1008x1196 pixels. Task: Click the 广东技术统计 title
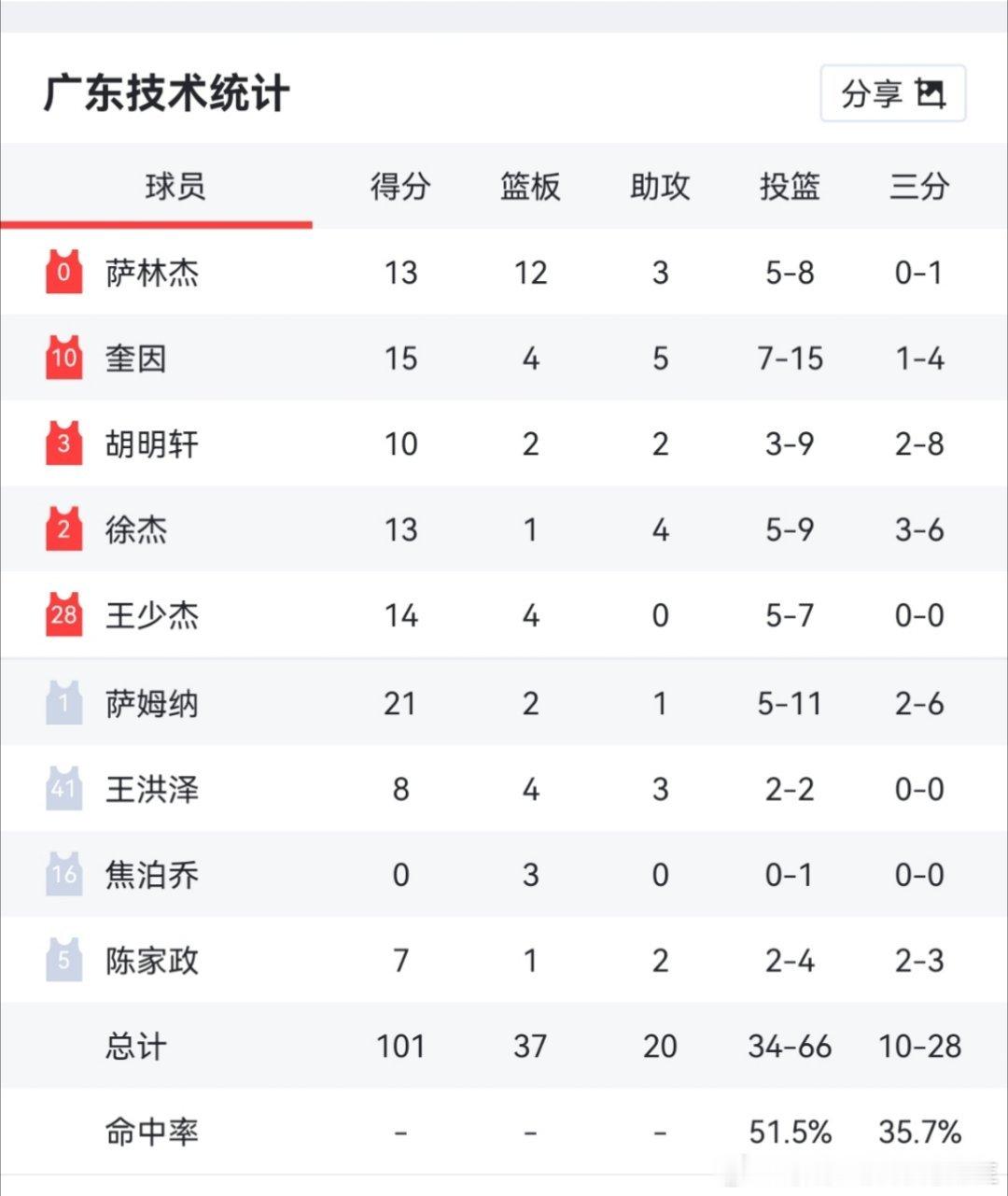[x=170, y=91]
